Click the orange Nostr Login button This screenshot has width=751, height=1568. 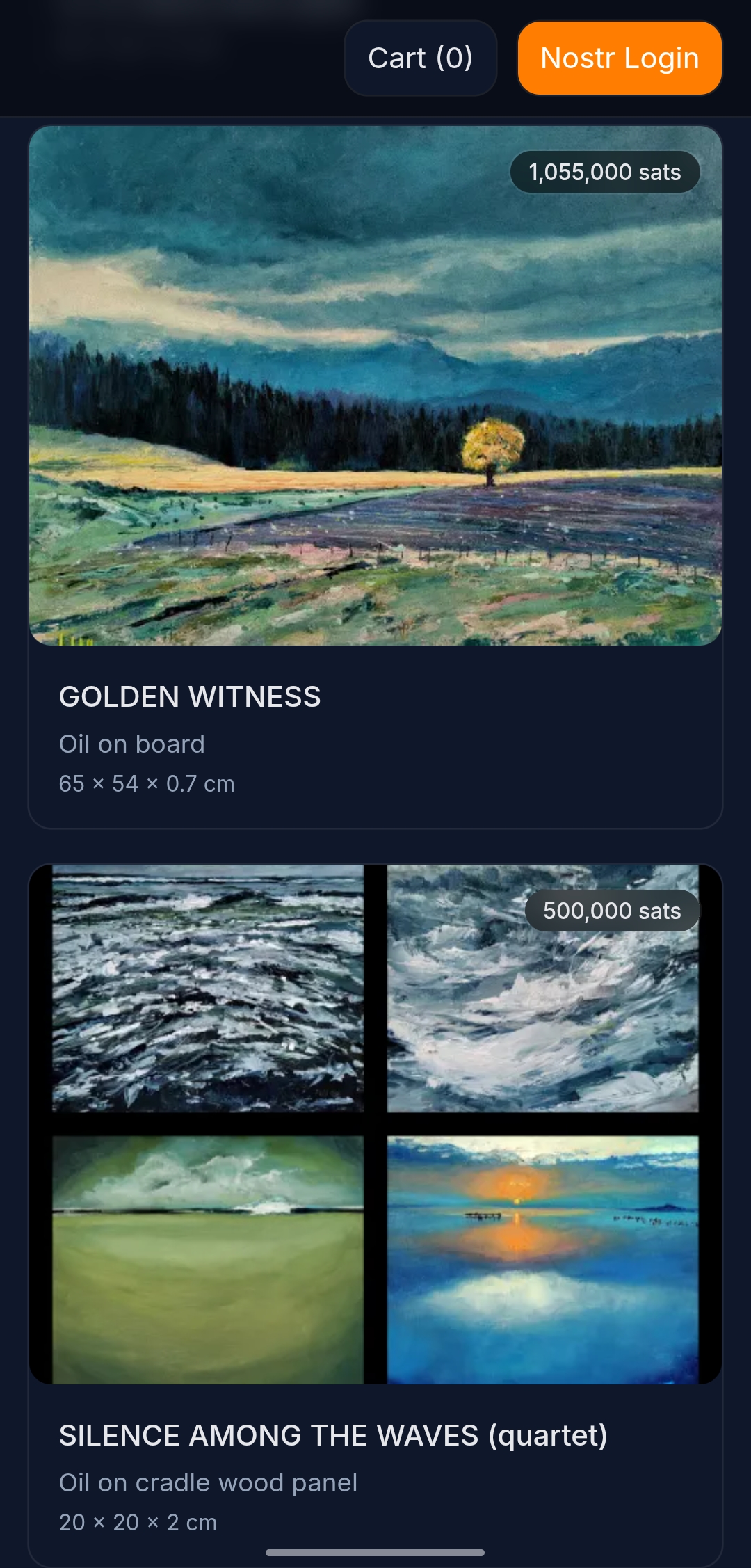click(619, 58)
